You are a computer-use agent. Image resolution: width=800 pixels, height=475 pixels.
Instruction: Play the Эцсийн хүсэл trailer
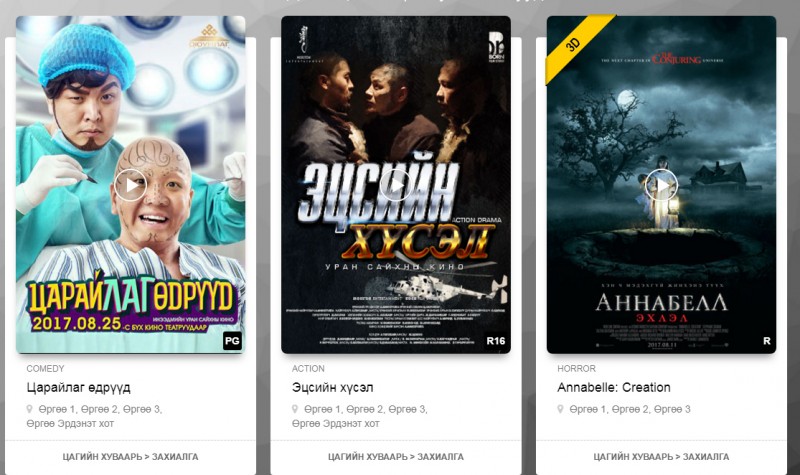[396, 184]
